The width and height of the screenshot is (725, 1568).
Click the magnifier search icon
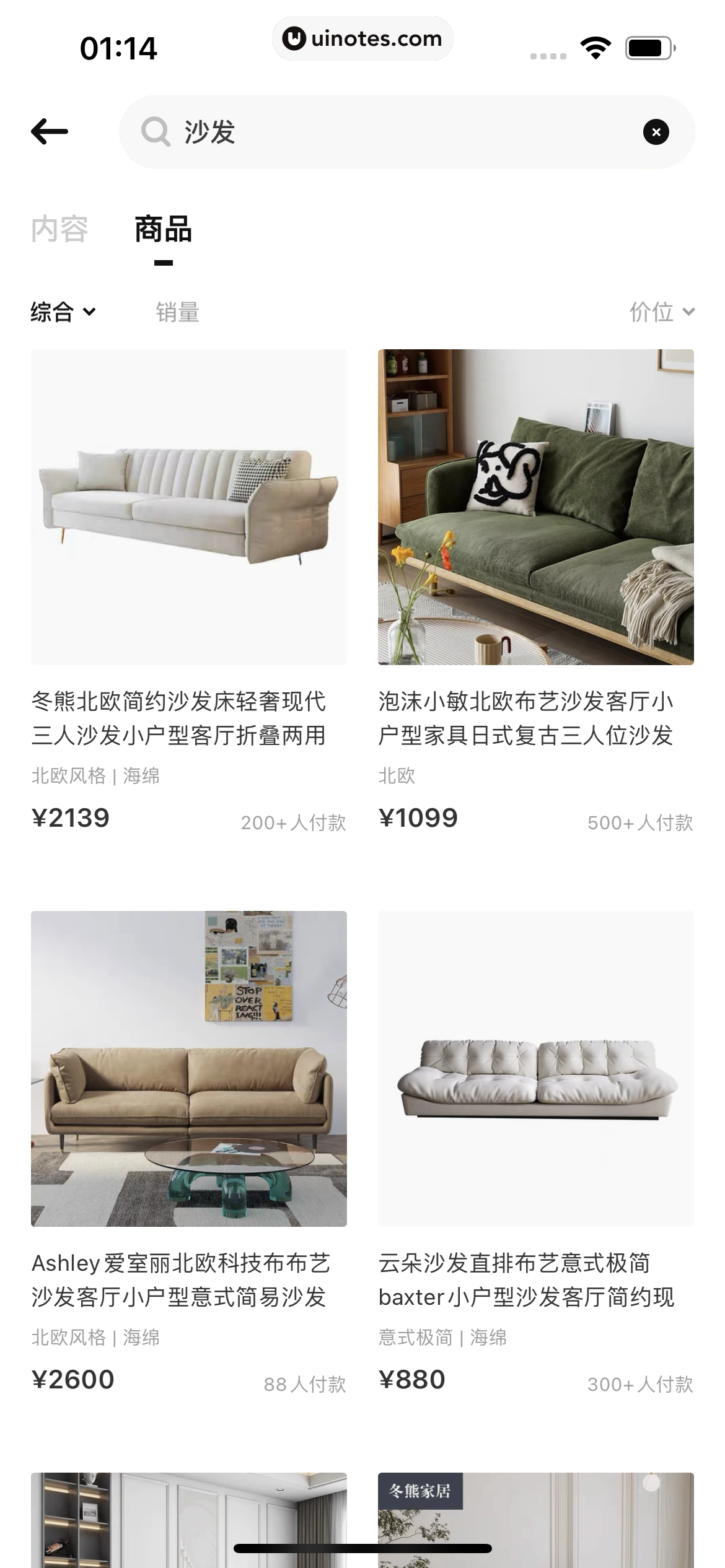pyautogui.click(x=156, y=131)
